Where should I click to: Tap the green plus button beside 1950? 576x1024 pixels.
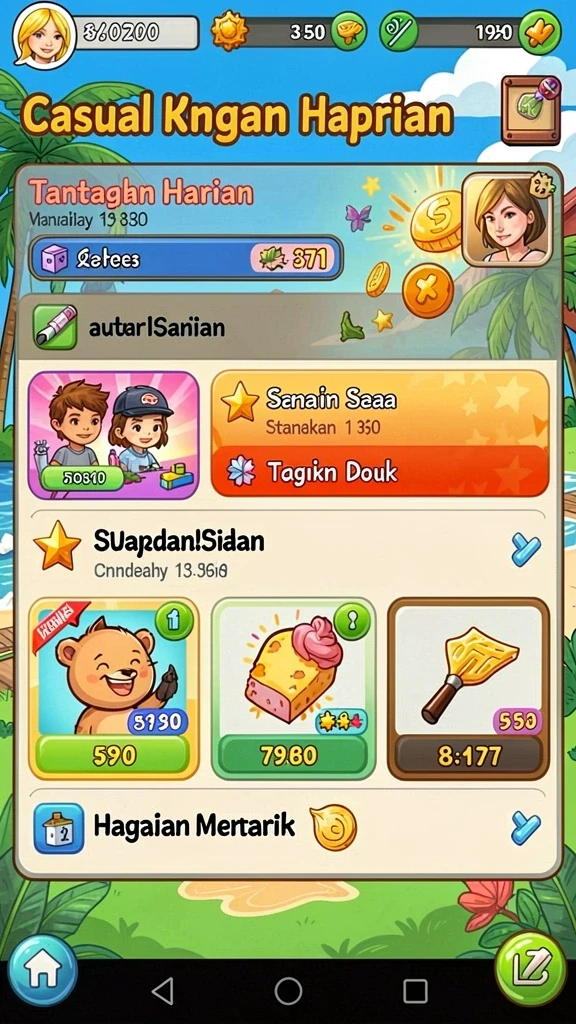point(540,32)
